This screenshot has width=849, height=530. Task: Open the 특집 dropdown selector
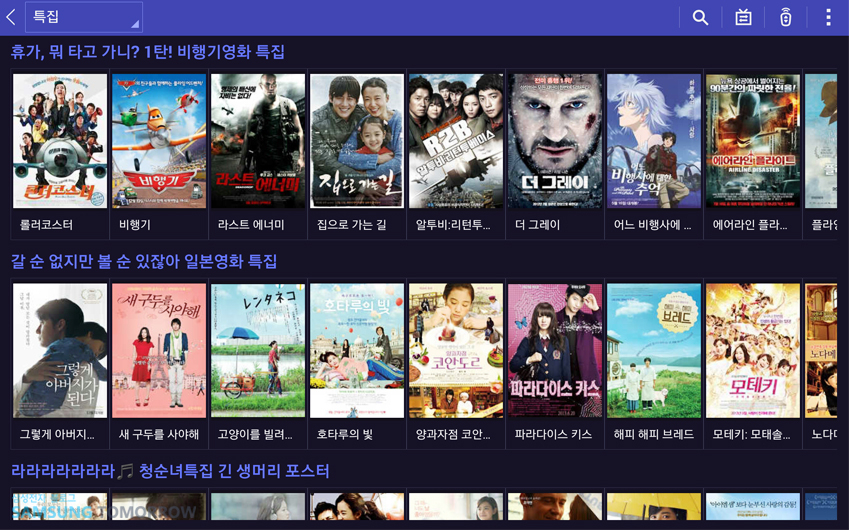click(x=84, y=17)
